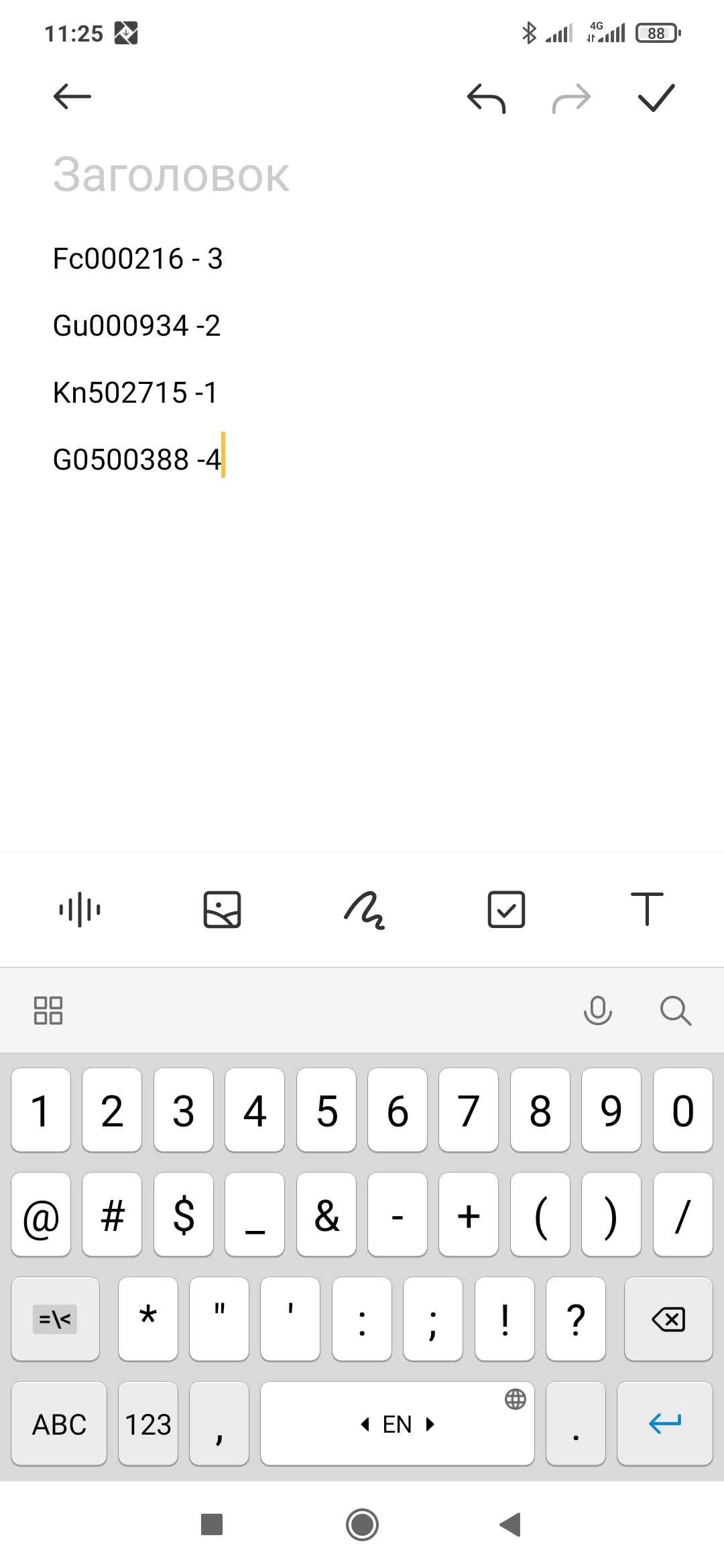Open the keyboard search icon
Image resolution: width=724 pixels, height=1568 pixels.
click(675, 1010)
